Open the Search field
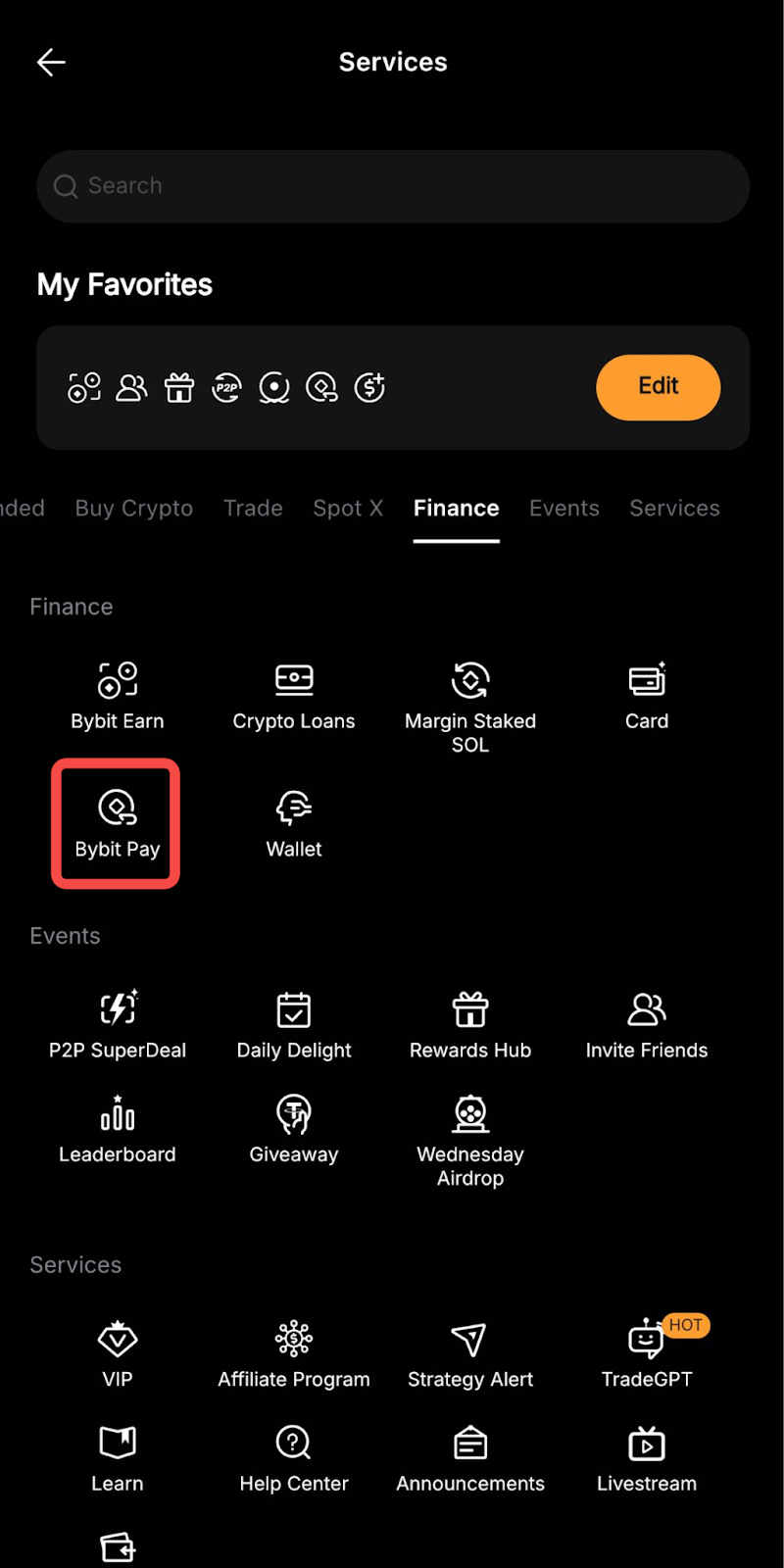 (392, 186)
